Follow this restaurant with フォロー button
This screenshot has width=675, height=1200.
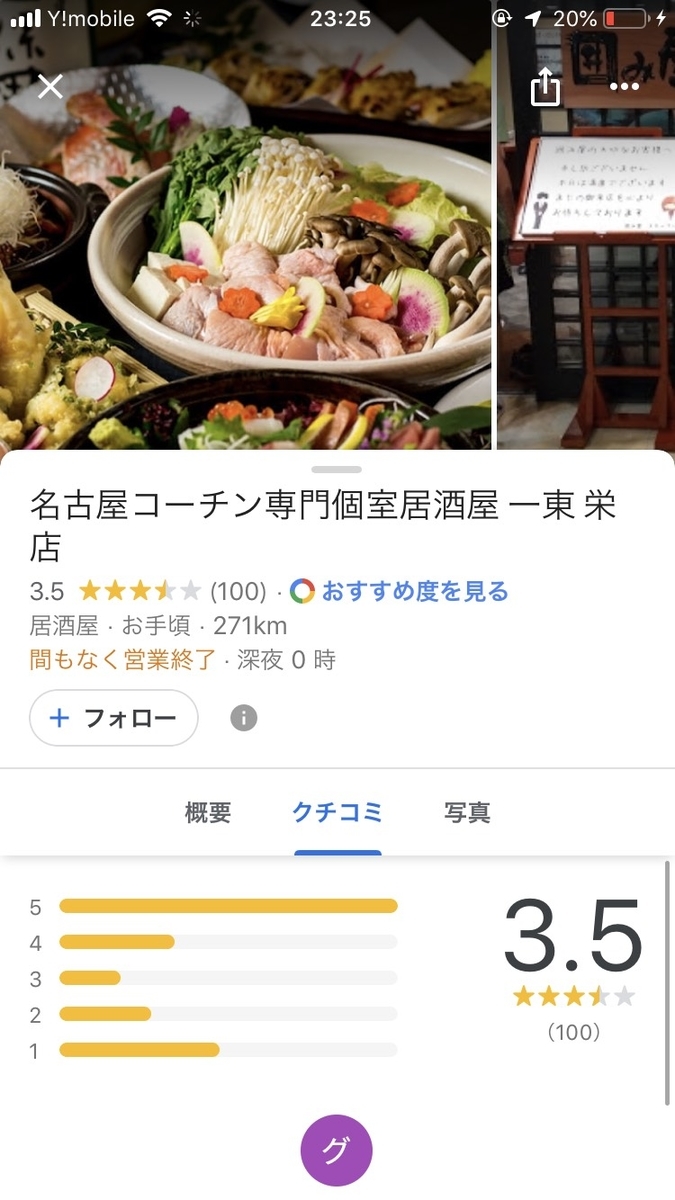click(x=114, y=718)
